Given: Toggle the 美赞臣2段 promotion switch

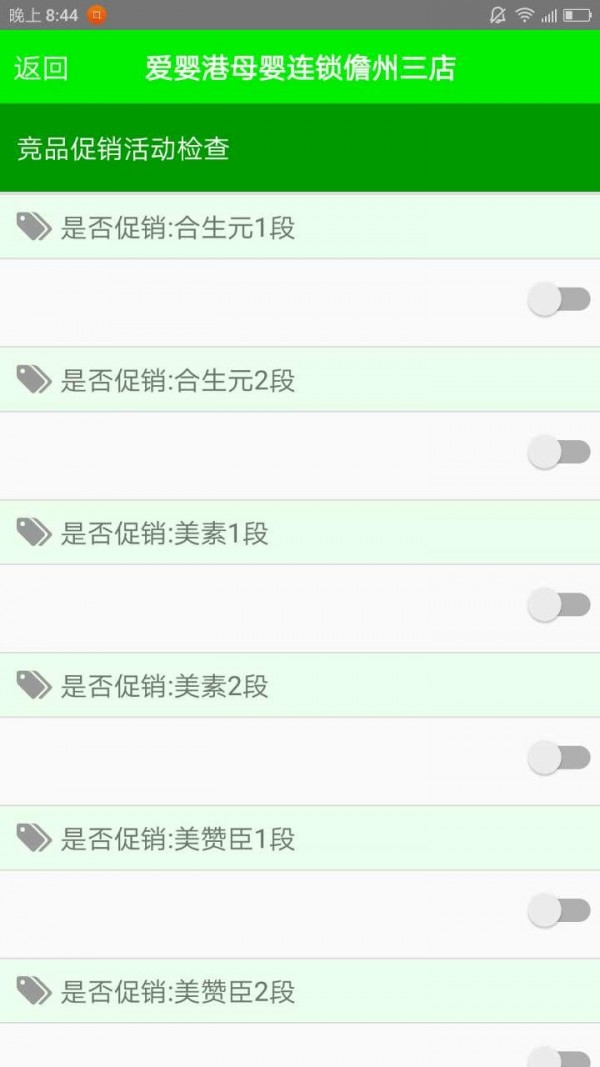Looking at the screenshot, I should 559,1058.
